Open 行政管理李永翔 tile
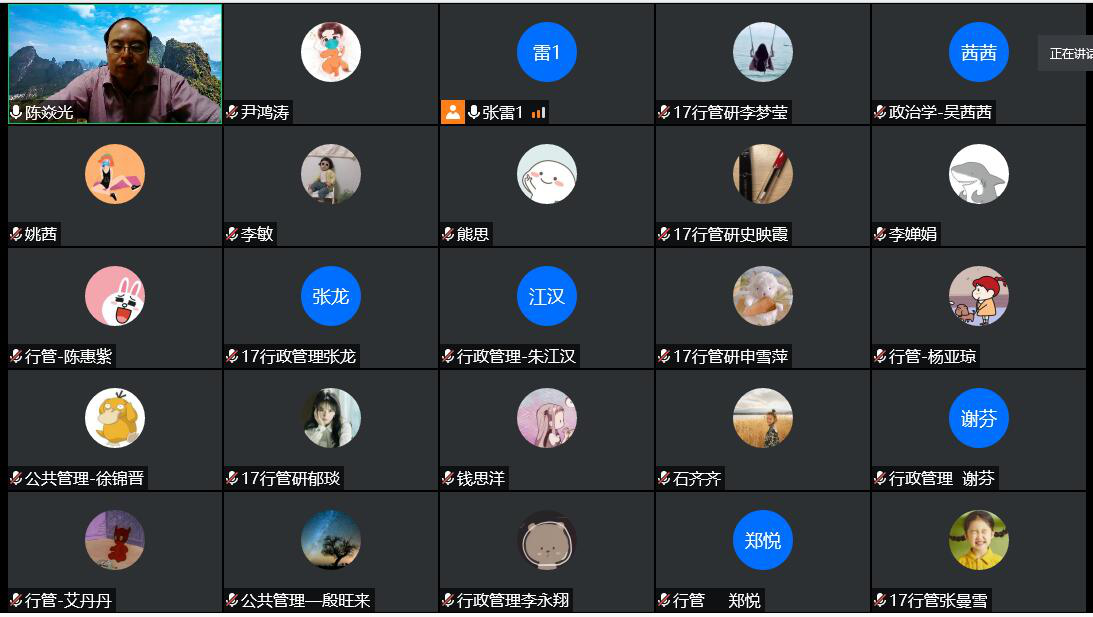1093x617 pixels. point(546,551)
